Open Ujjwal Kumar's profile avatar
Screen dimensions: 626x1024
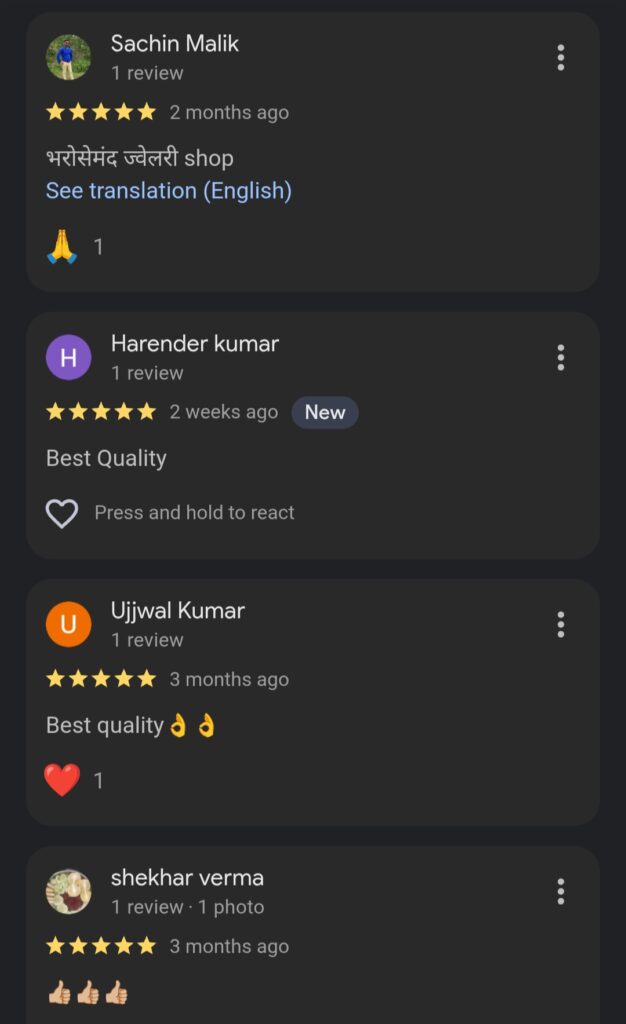tap(68, 624)
